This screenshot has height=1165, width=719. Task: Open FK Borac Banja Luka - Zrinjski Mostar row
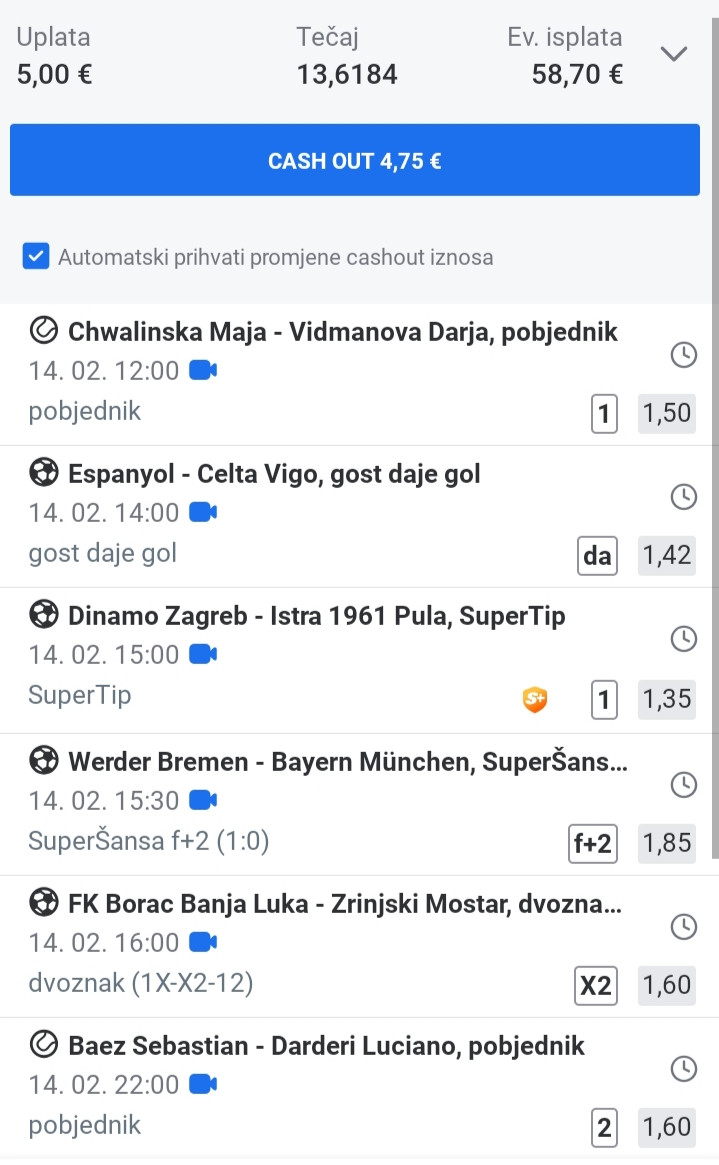pos(344,905)
